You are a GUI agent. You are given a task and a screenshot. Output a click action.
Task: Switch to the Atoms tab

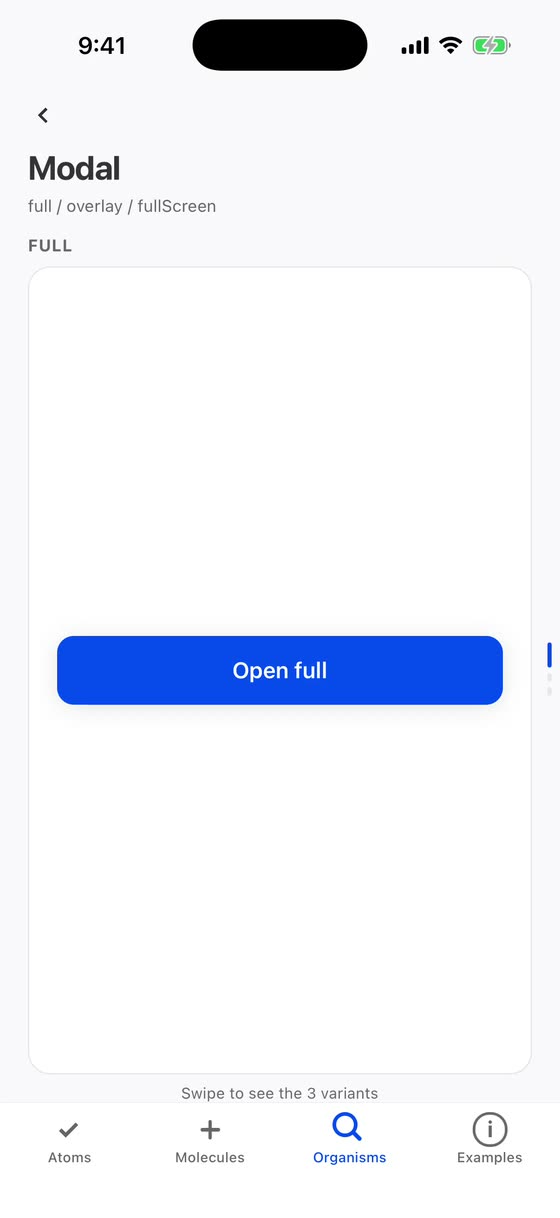pyautogui.click(x=69, y=1141)
